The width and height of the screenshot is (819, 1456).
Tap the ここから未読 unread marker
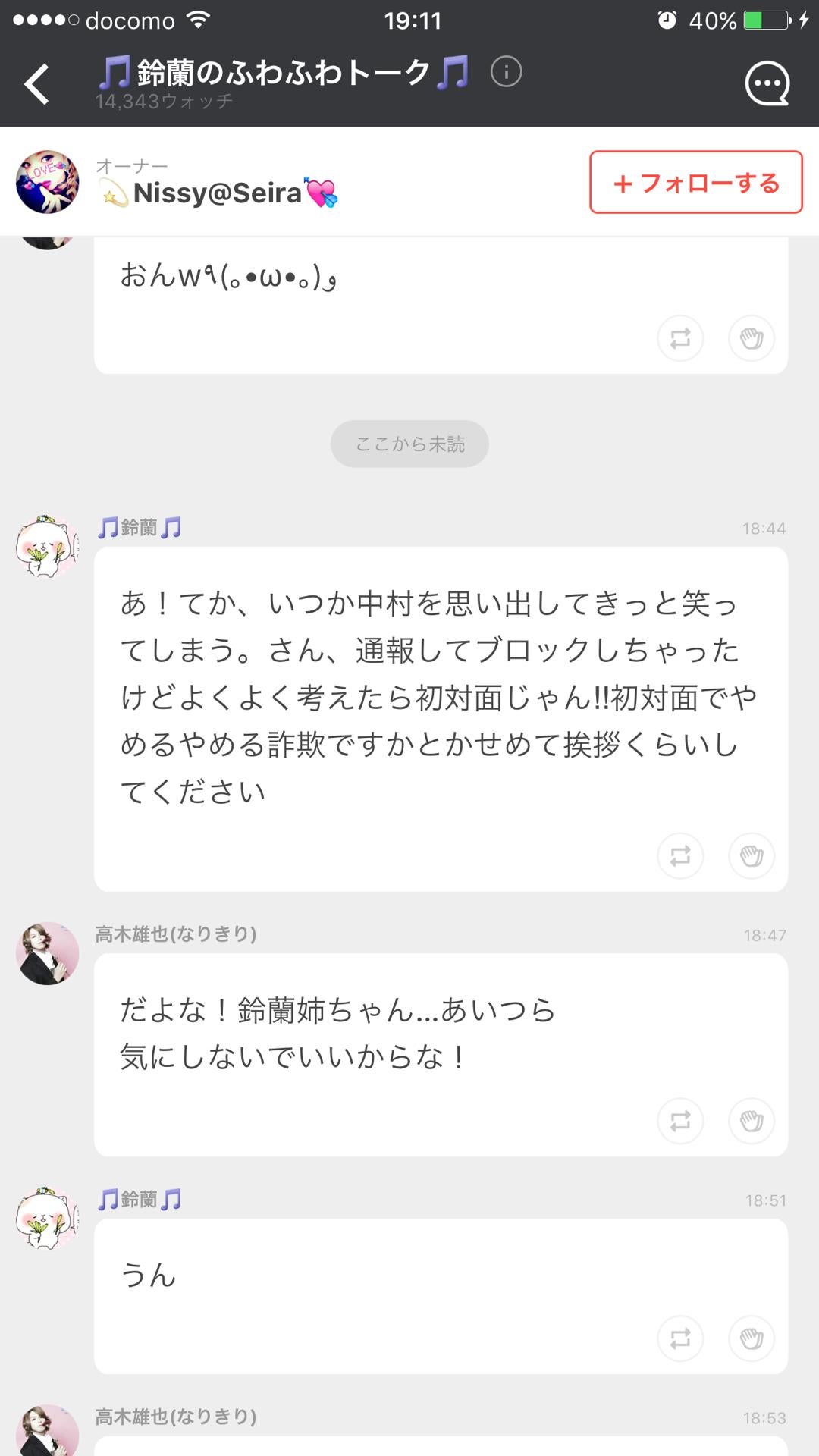click(x=409, y=444)
